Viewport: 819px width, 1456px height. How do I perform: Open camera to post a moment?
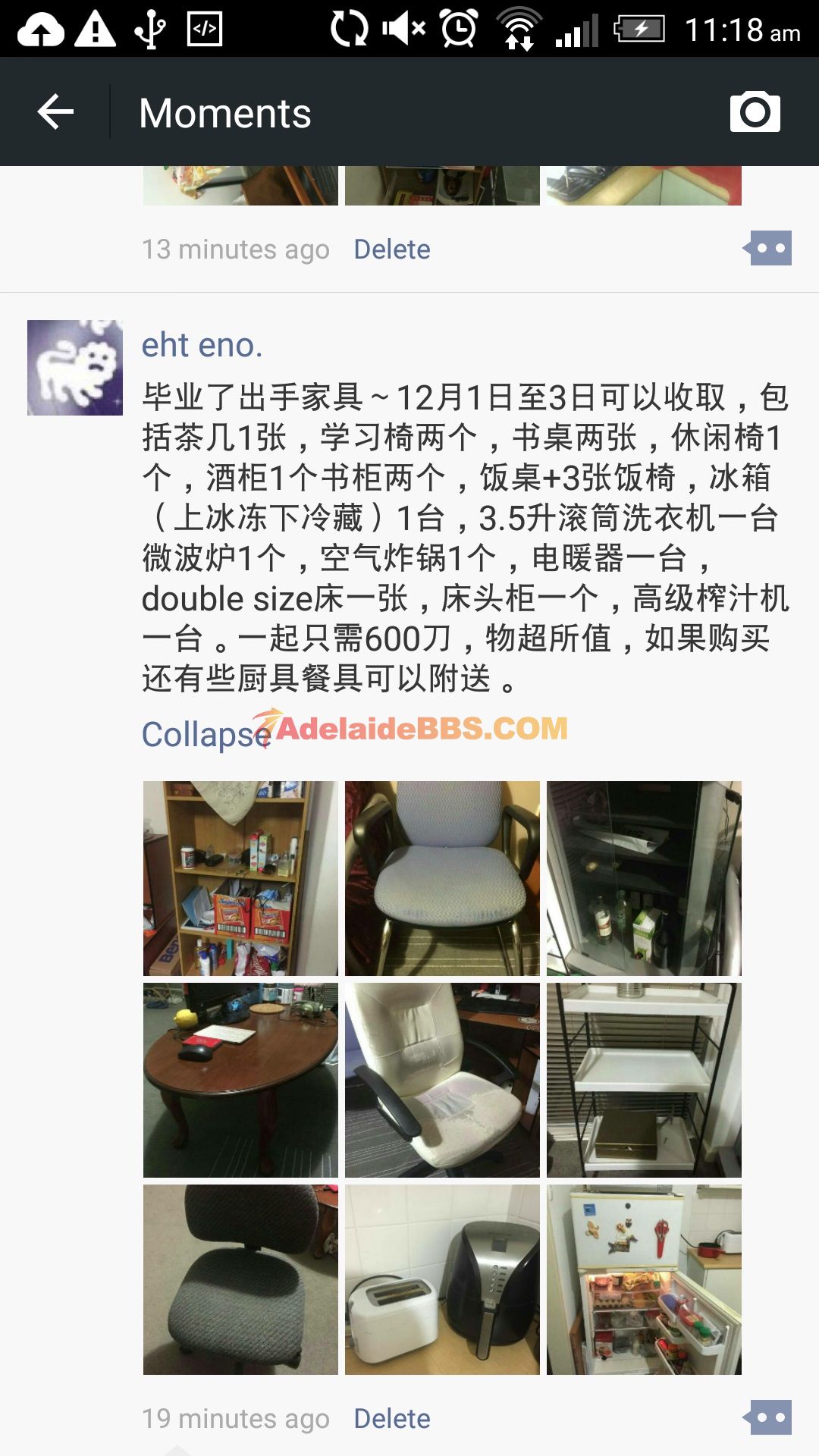[755, 112]
